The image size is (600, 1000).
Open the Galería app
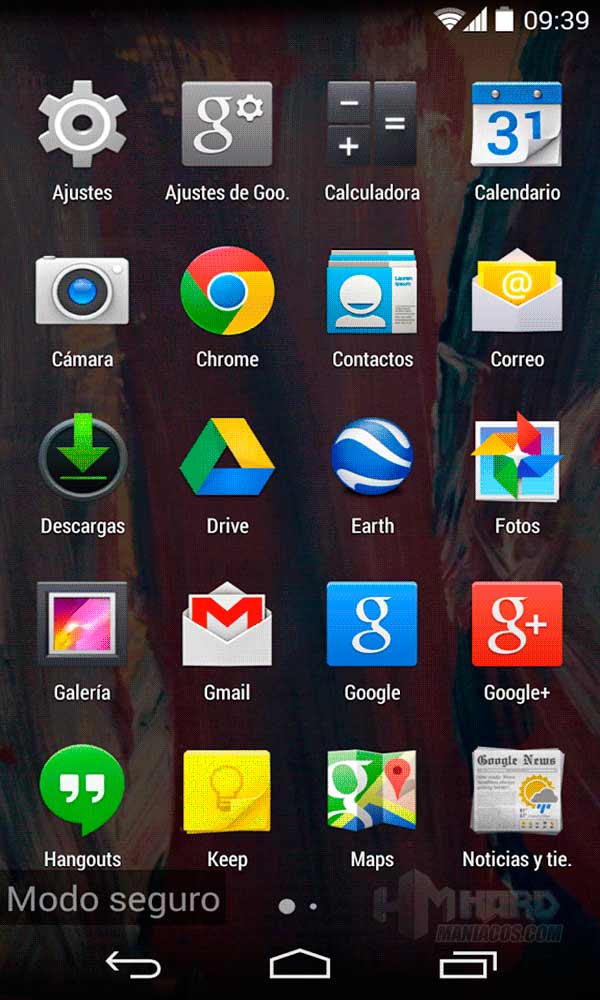tap(82, 625)
